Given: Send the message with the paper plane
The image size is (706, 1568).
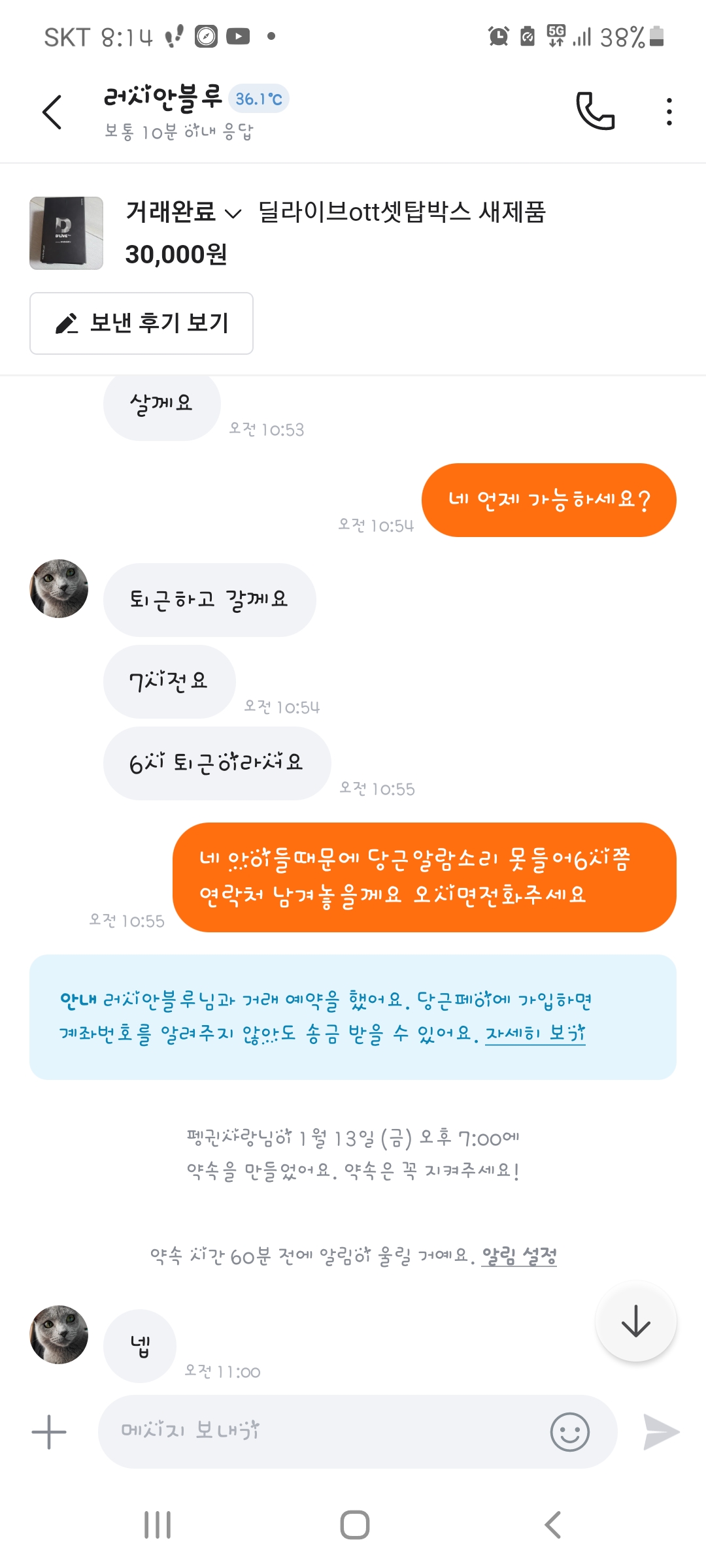Looking at the screenshot, I should point(661,1432).
